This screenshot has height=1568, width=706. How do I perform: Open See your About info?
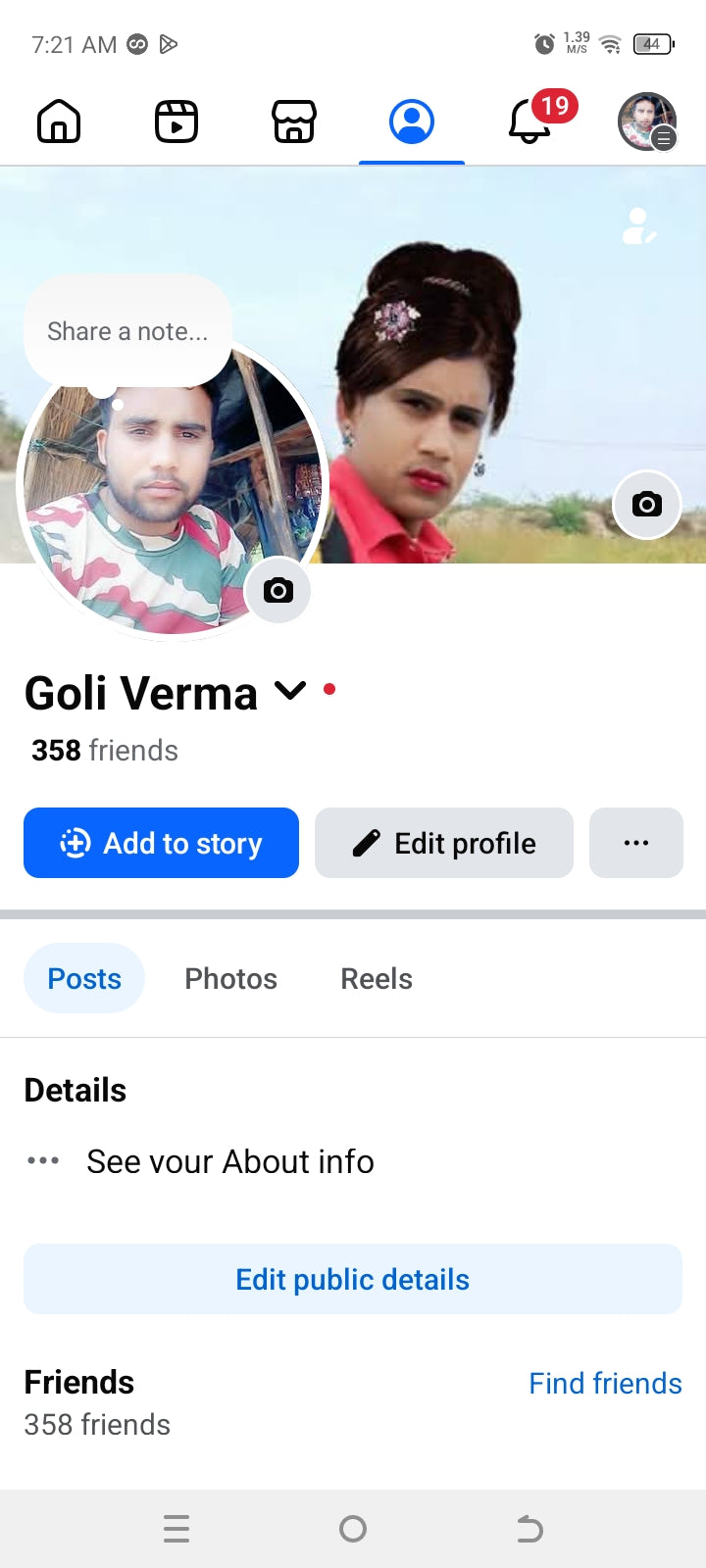[229, 1161]
